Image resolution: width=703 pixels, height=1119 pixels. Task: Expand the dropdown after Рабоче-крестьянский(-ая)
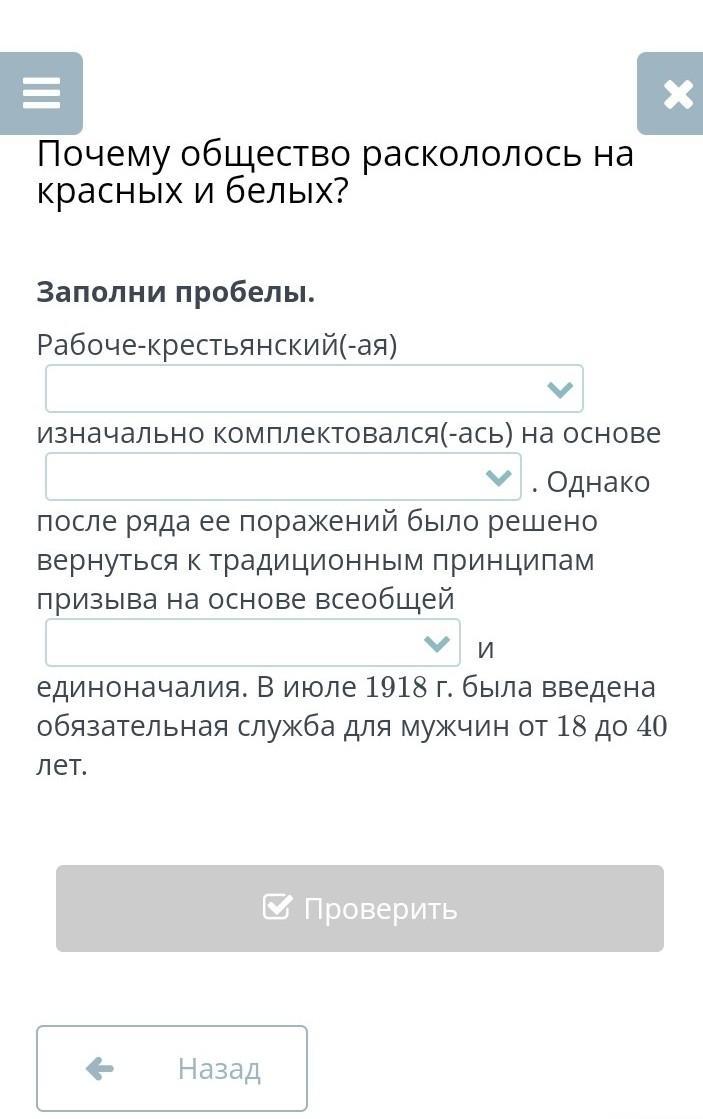[314, 389]
